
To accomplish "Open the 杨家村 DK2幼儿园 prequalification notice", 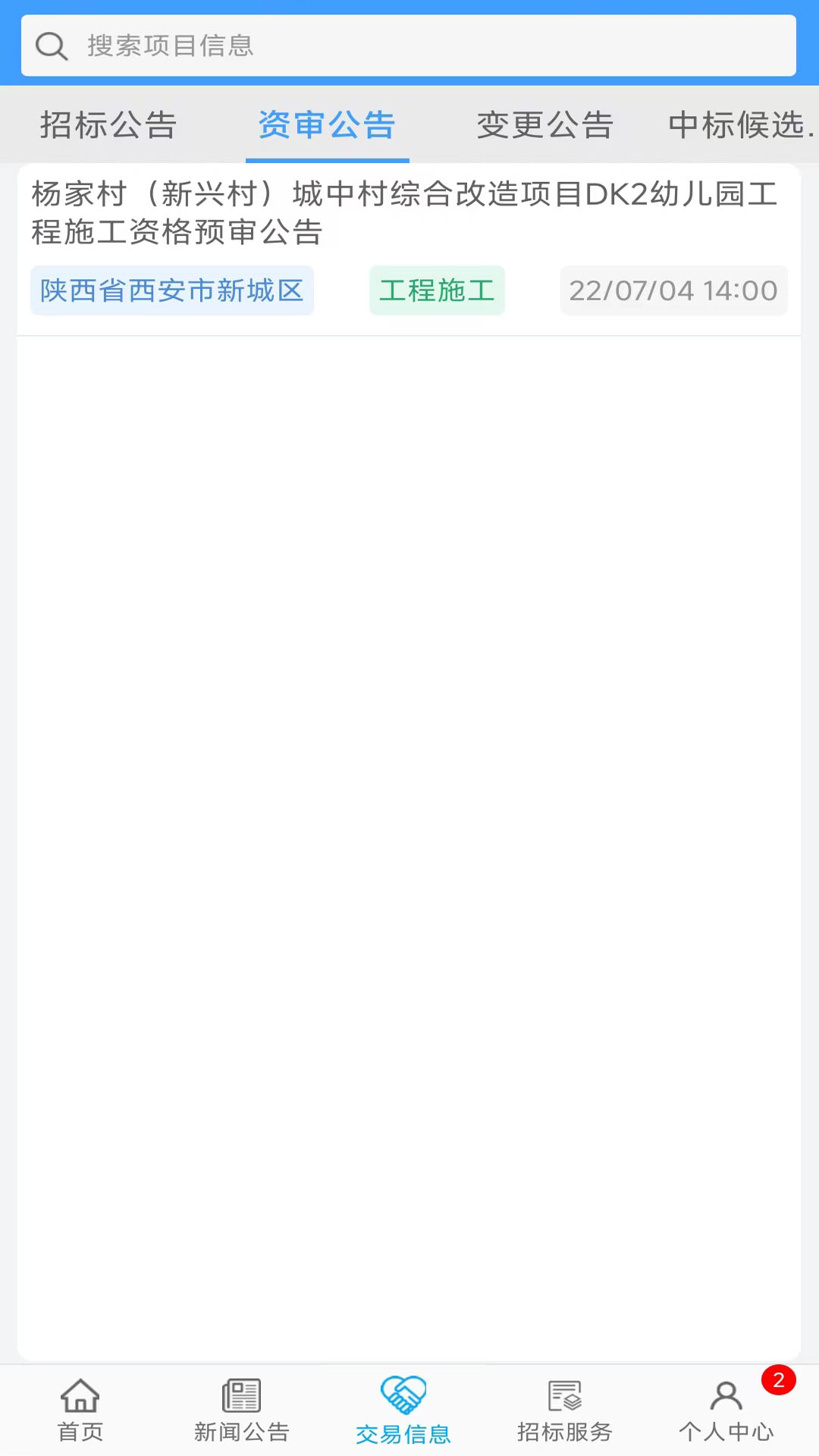I will (x=405, y=213).
